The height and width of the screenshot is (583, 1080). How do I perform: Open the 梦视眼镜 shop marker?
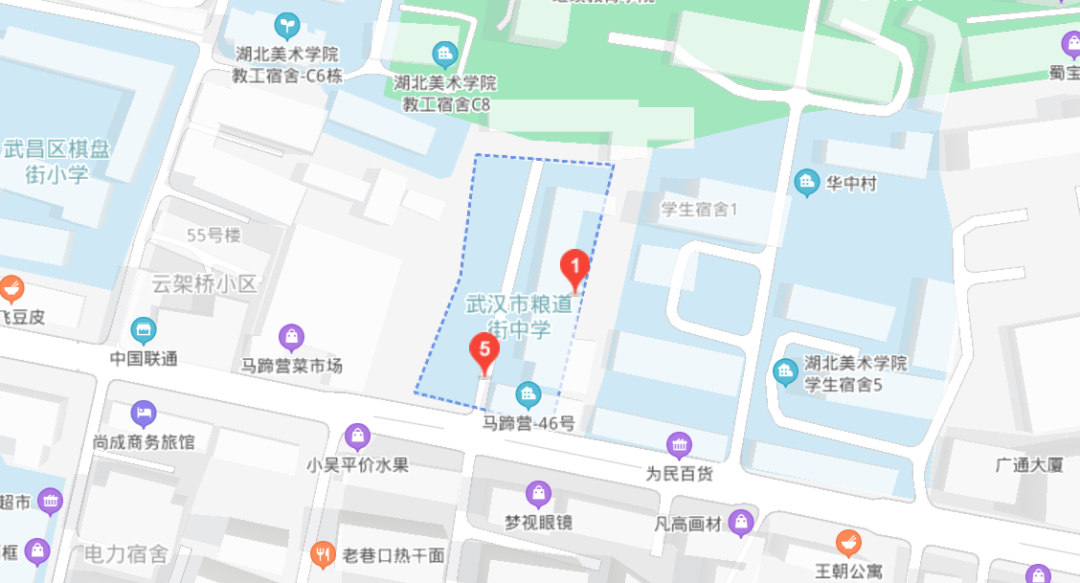click(x=538, y=493)
